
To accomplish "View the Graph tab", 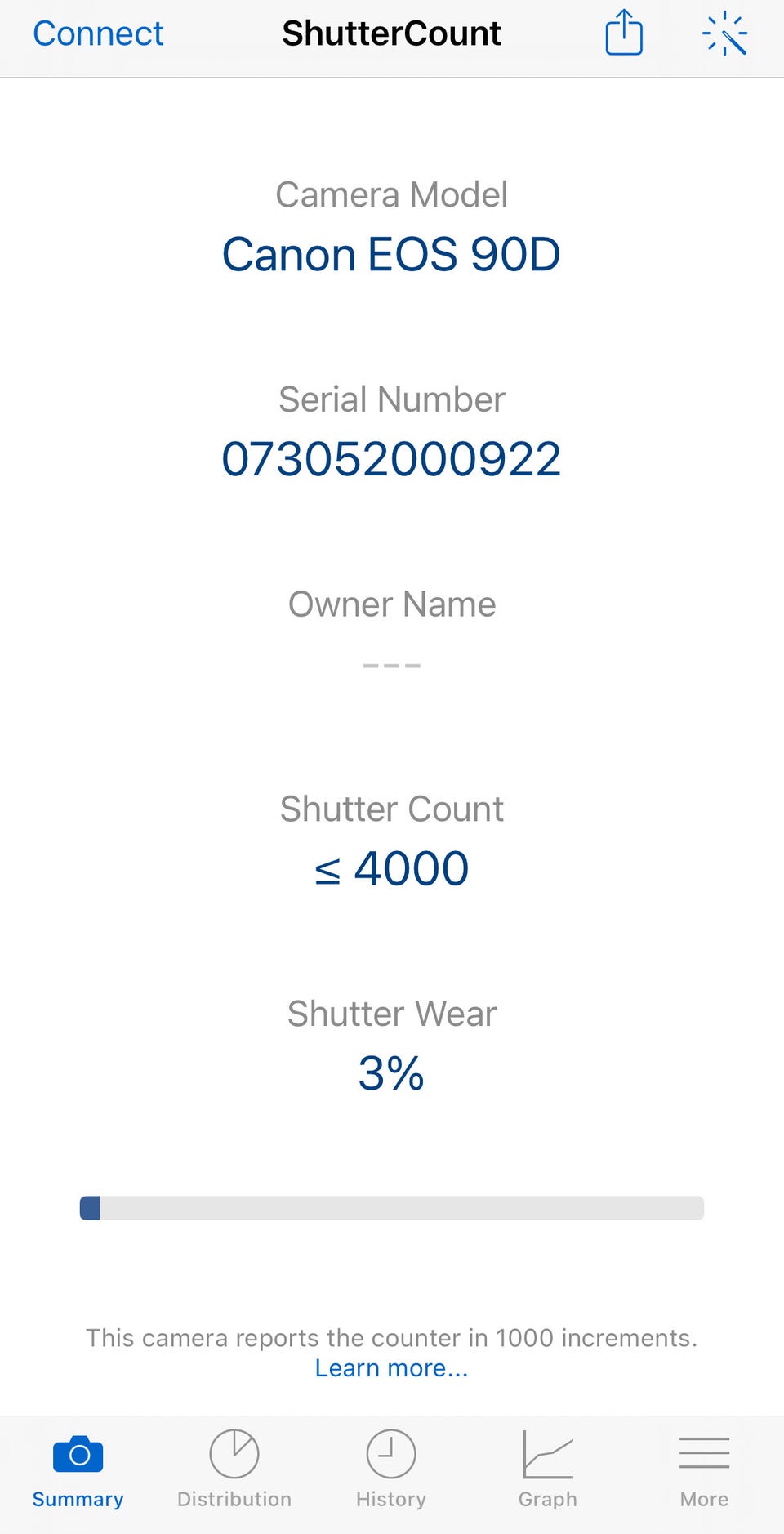I will click(x=548, y=1469).
